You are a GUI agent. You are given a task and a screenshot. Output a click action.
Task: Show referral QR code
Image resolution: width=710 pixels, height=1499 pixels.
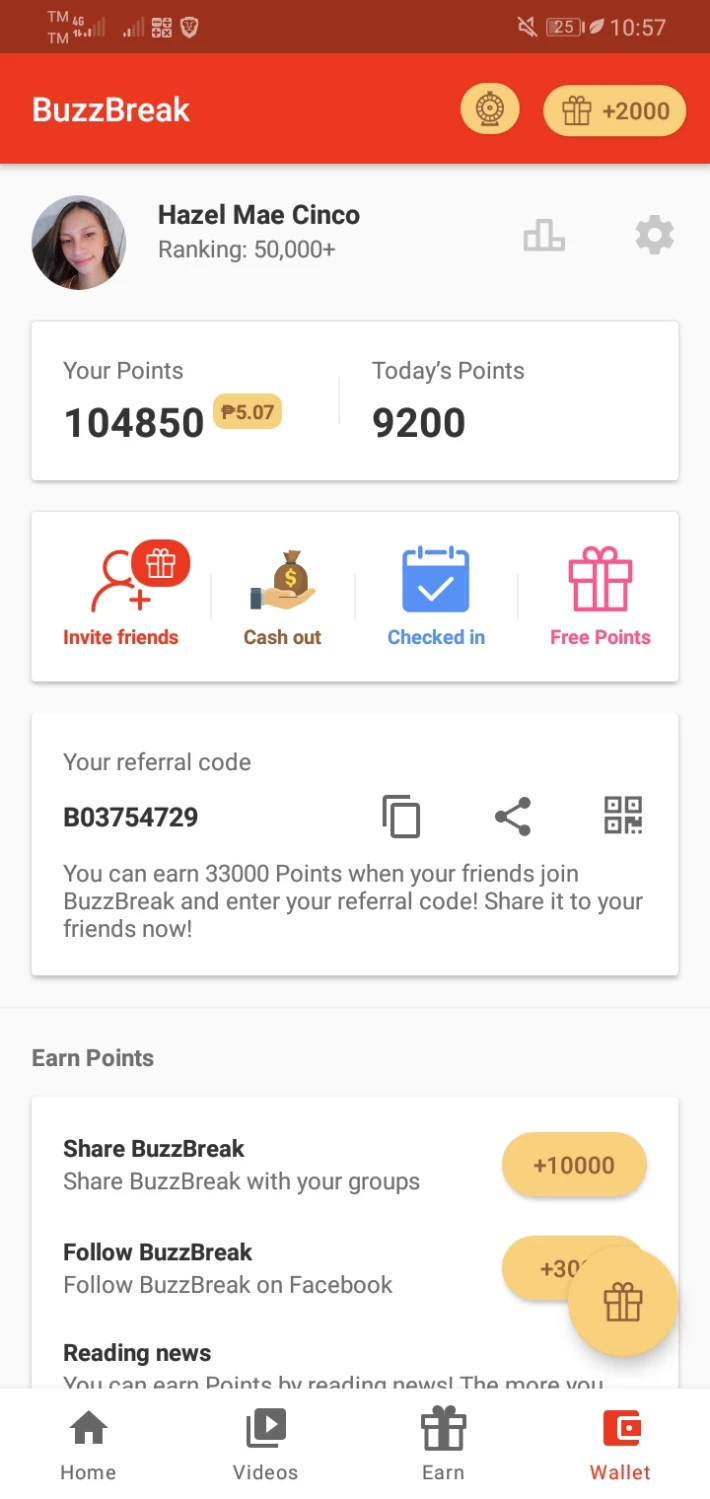click(x=623, y=815)
